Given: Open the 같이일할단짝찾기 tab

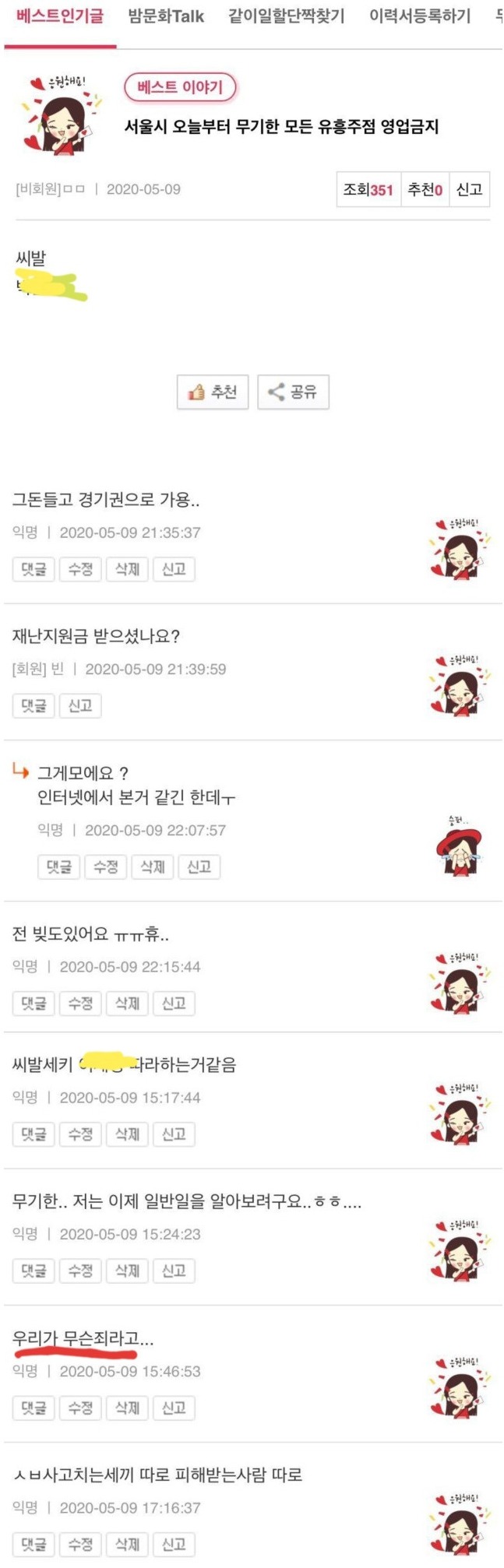Looking at the screenshot, I should [x=286, y=17].
